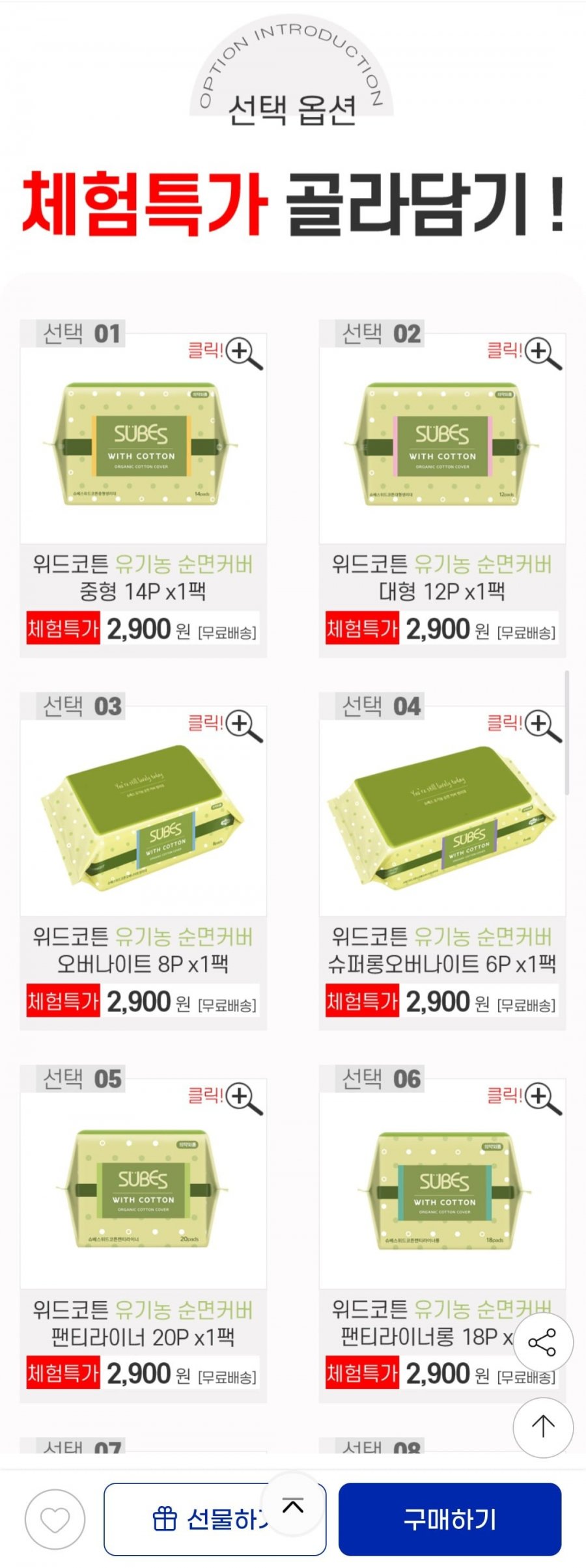Tap the 구매하기 buy button

point(449,1519)
